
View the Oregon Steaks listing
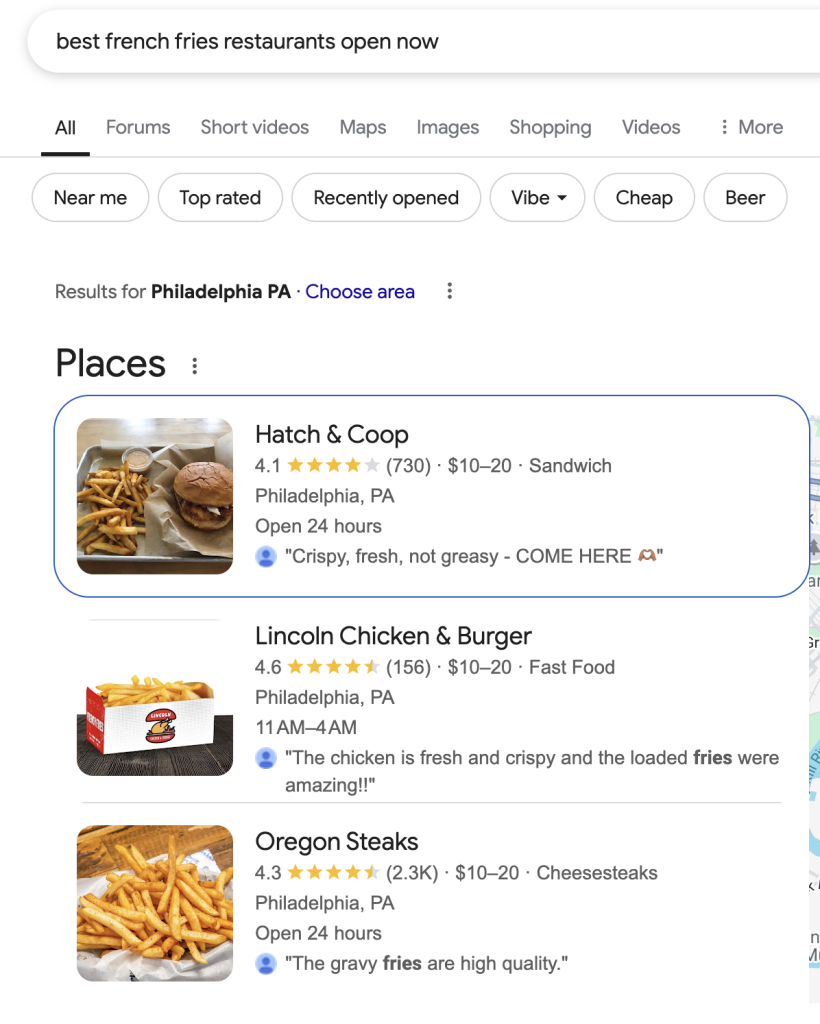[336, 842]
